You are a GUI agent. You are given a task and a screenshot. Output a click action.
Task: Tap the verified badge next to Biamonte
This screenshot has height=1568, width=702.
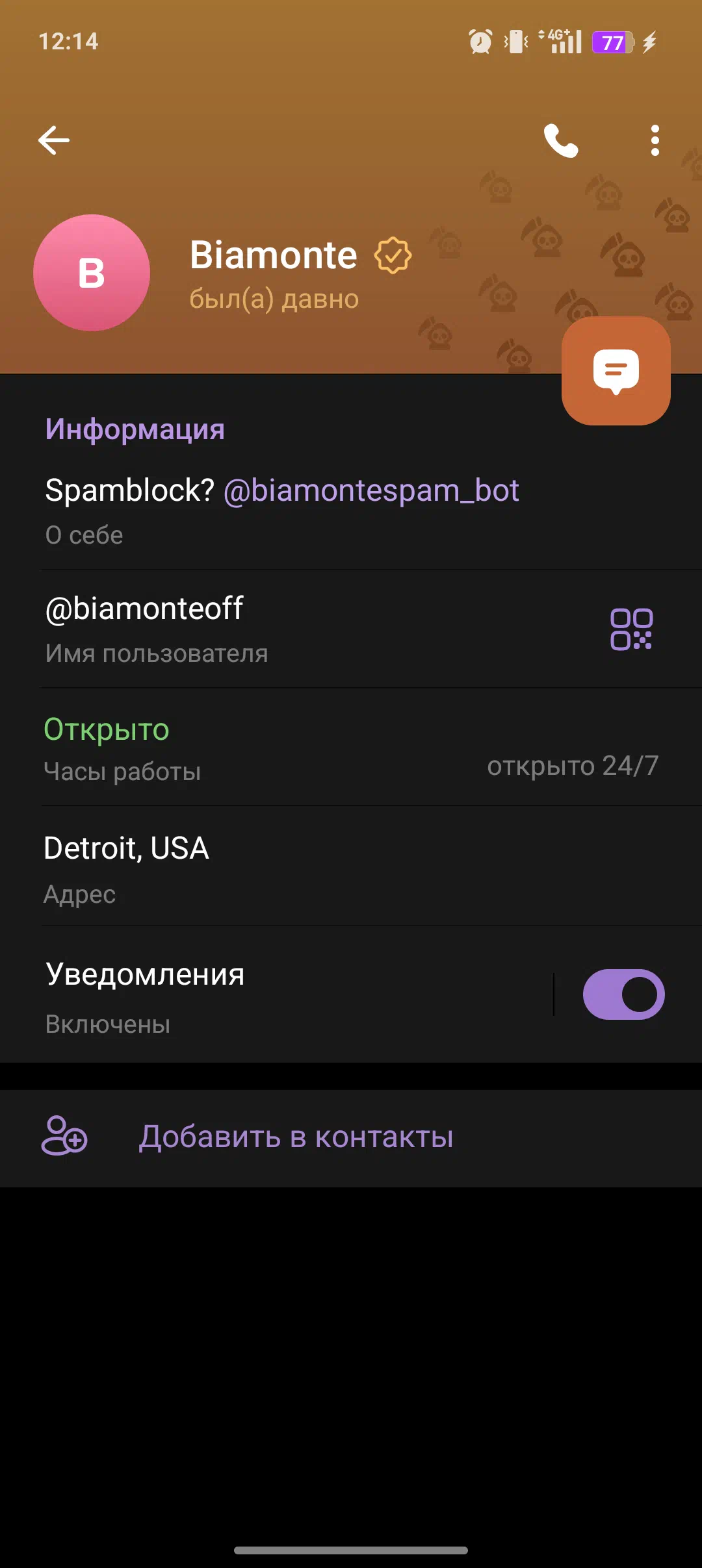tap(393, 255)
